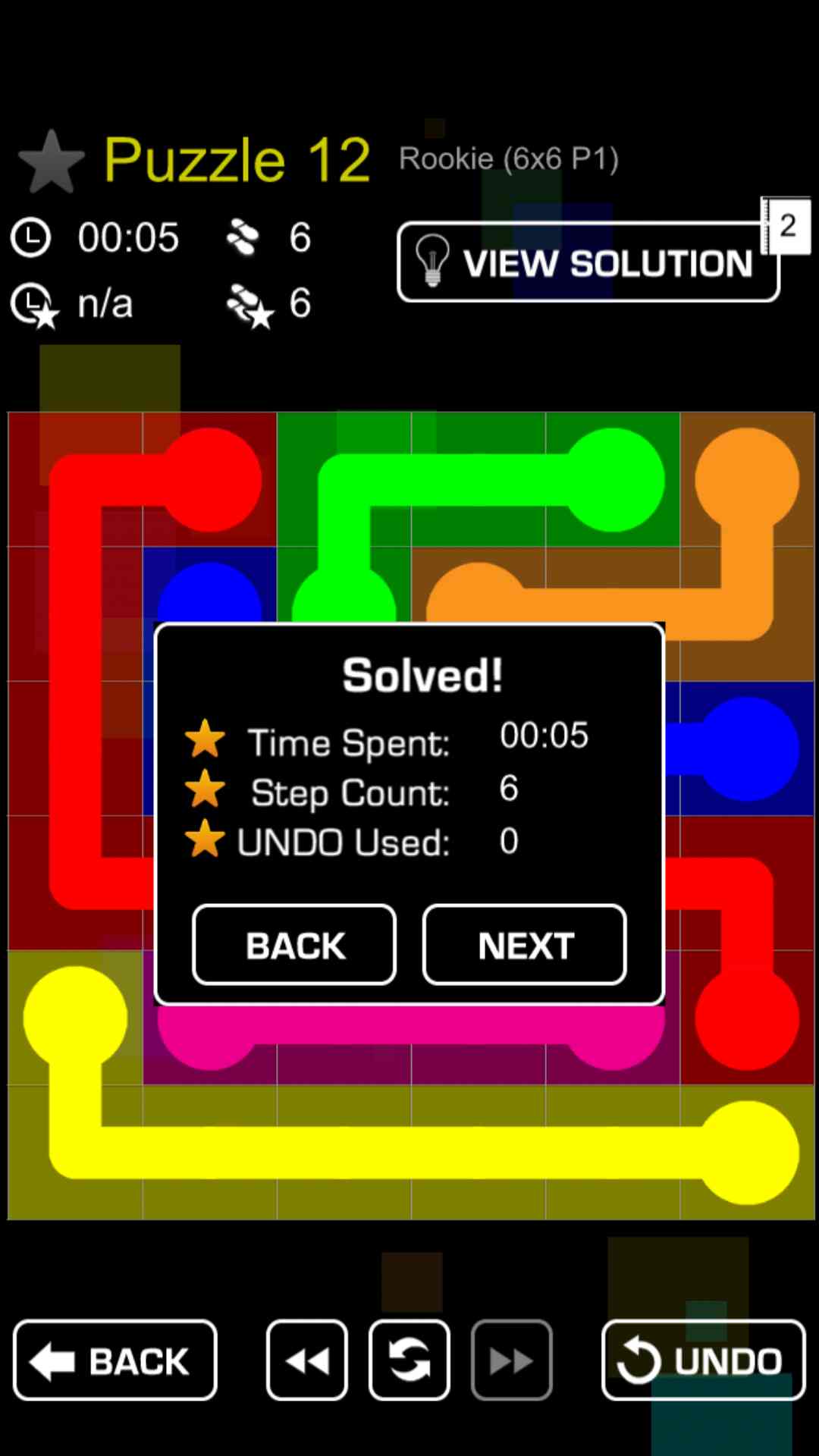Skip to next puzzle with fast-forward icon
The image size is (819, 1456).
(511, 1360)
